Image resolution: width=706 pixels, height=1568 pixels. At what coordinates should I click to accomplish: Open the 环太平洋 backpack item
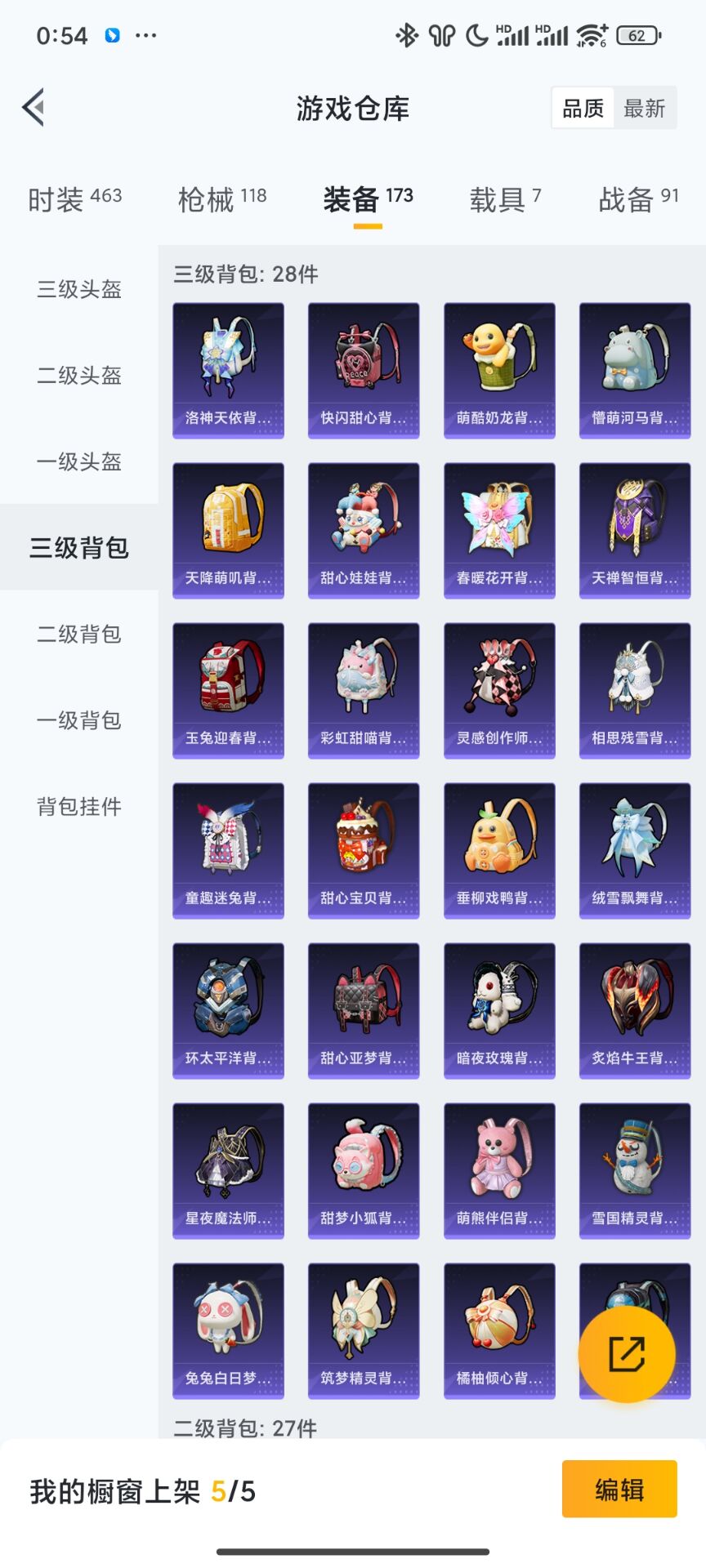(x=228, y=1011)
